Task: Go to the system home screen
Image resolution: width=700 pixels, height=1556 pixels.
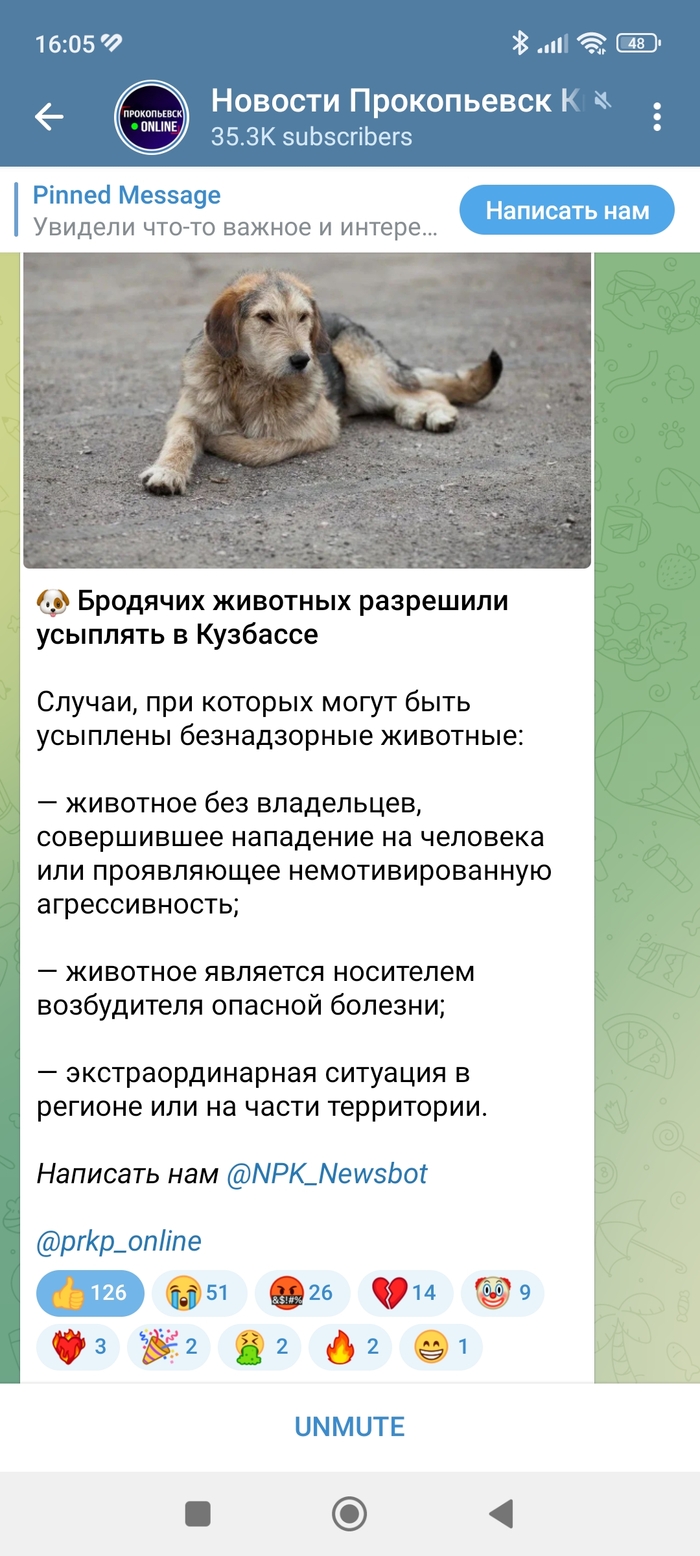Action: click(349, 1513)
